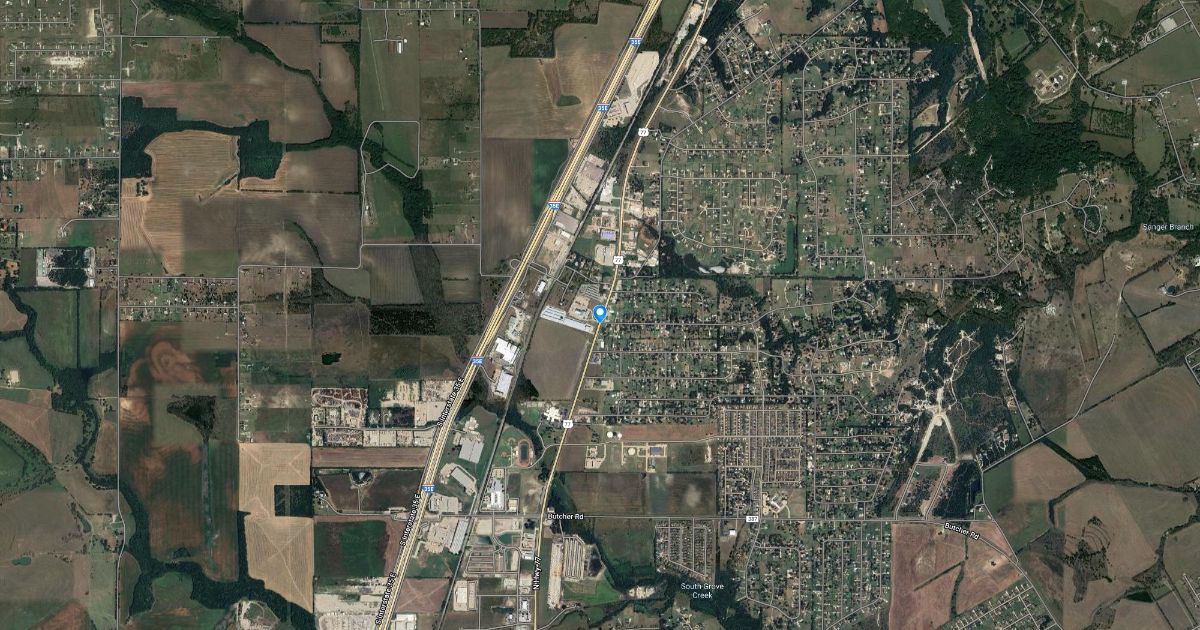Tap the blue location pin on the map
The width and height of the screenshot is (1200, 630).
pos(600,313)
